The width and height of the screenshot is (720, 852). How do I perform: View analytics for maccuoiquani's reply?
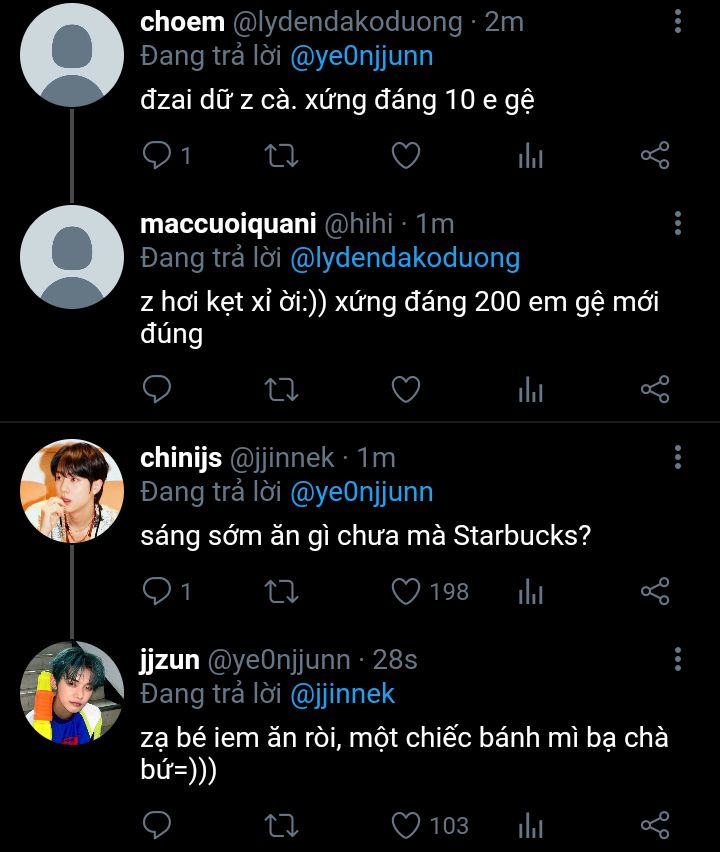pyautogui.click(x=530, y=389)
